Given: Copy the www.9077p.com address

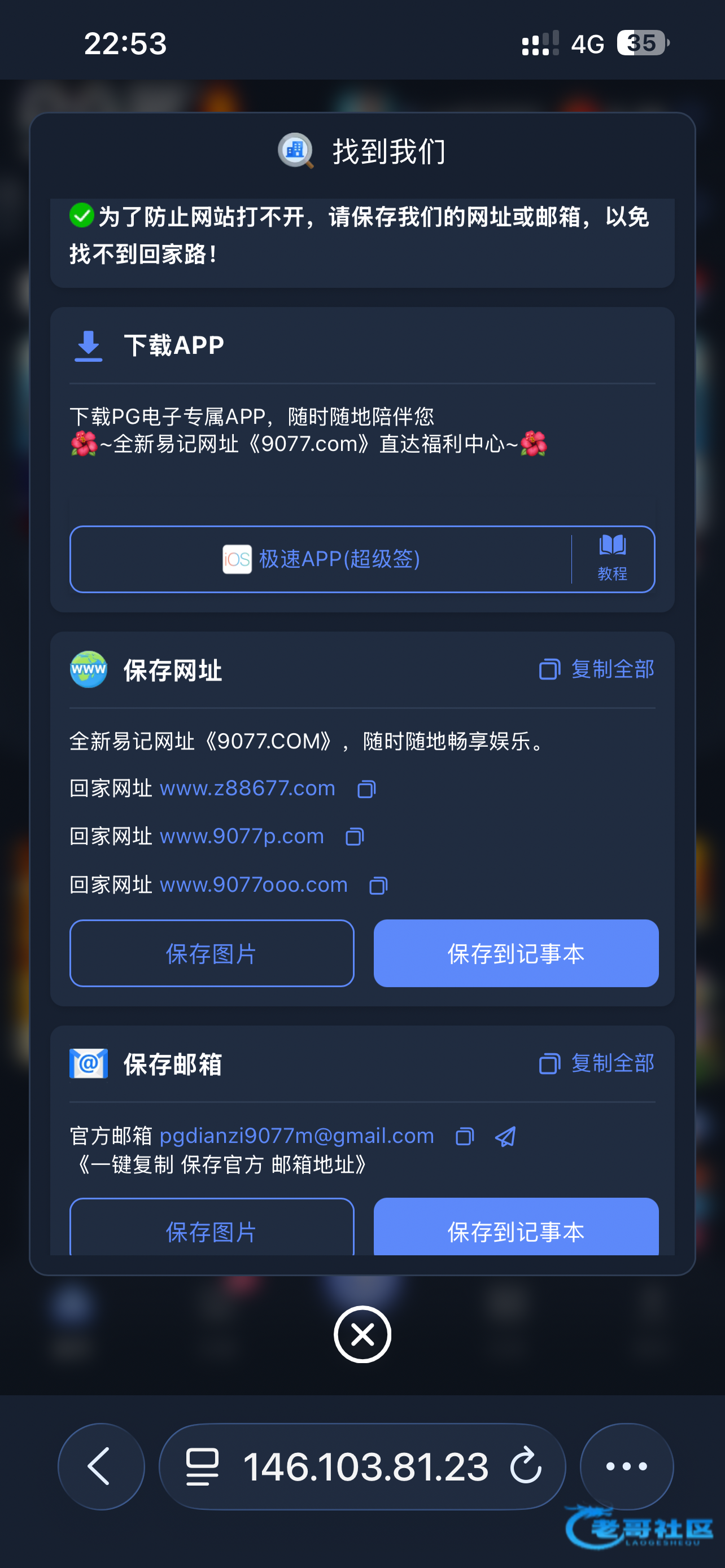Looking at the screenshot, I should [x=355, y=836].
